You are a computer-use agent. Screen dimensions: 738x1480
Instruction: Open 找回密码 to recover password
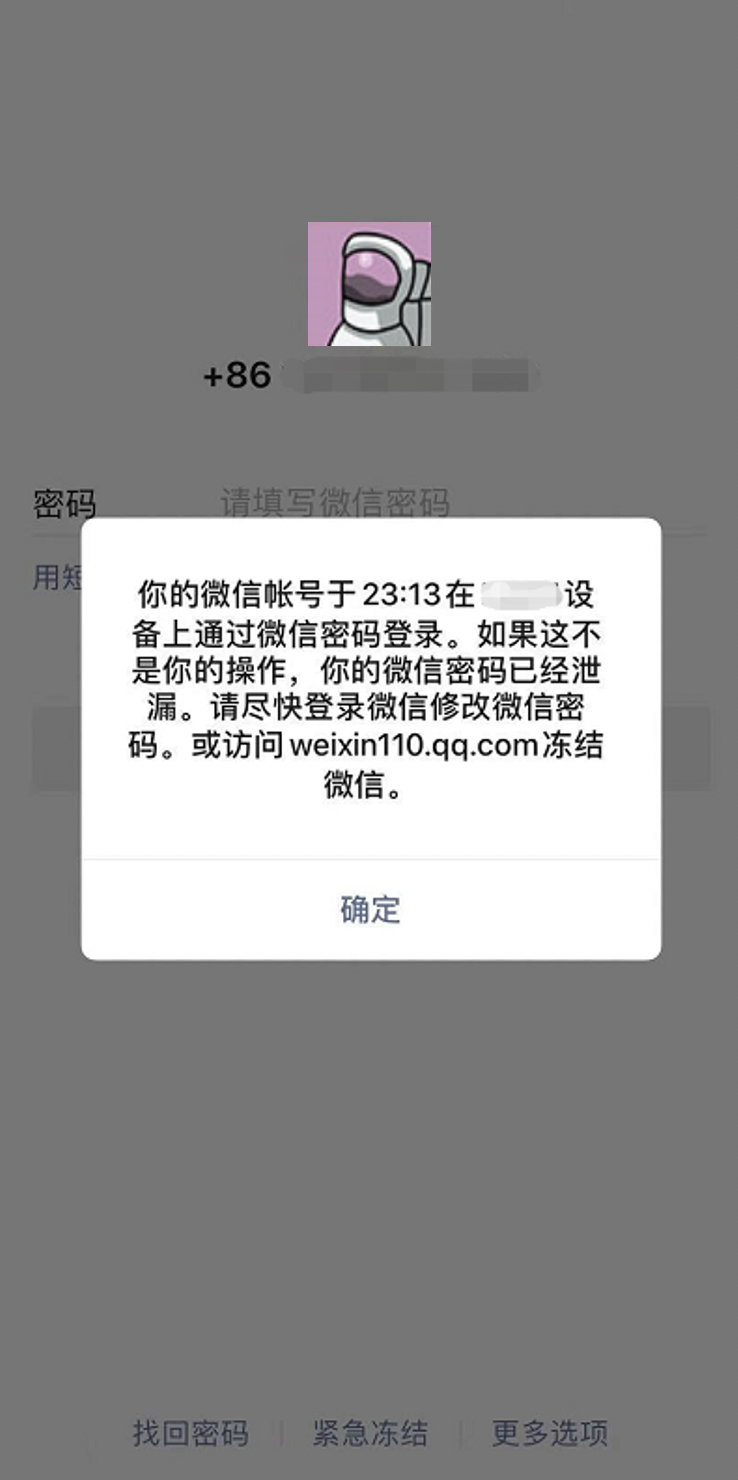tap(190, 1433)
